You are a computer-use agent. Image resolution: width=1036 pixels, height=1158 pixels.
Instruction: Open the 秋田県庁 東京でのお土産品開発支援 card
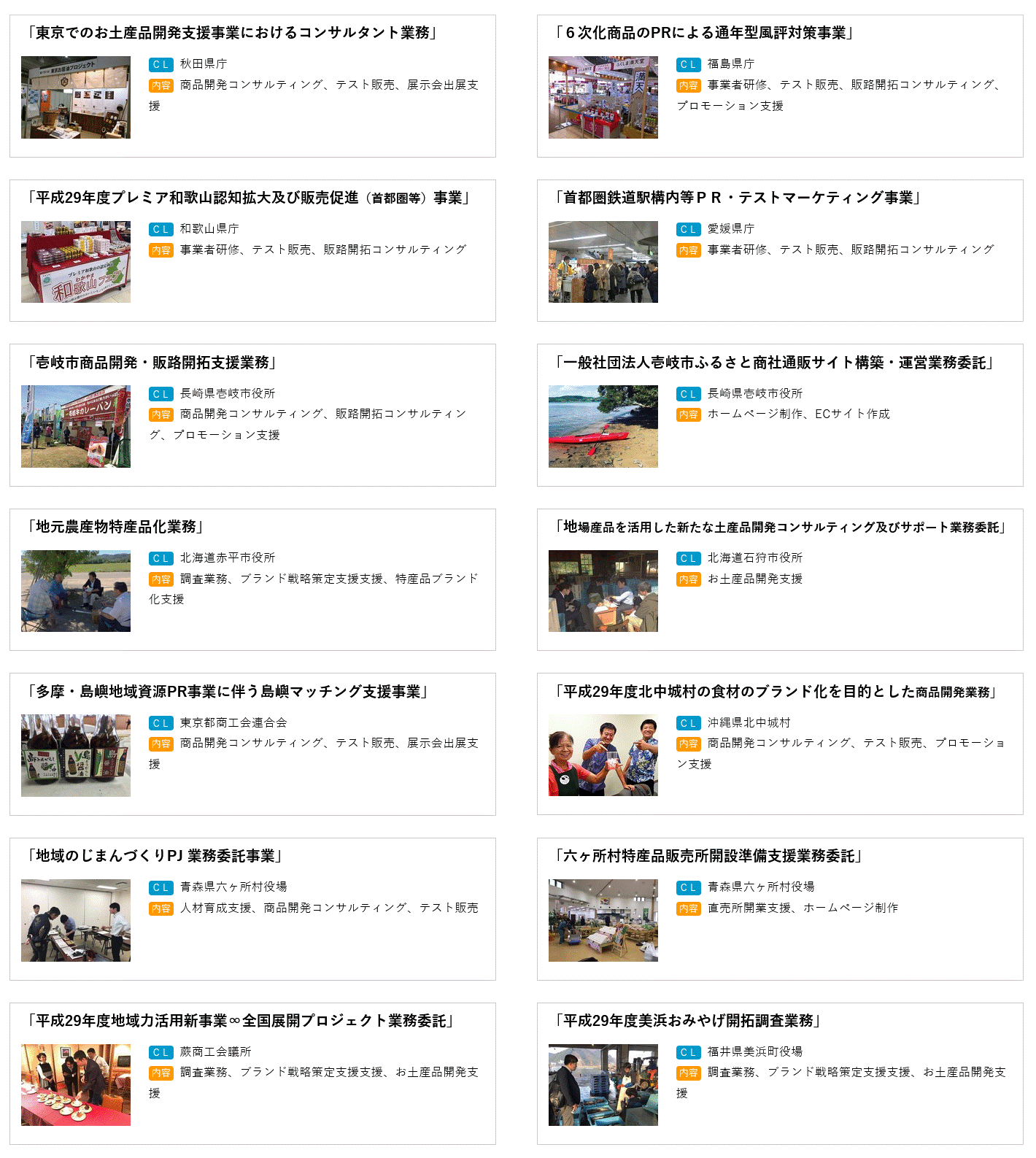point(252,86)
